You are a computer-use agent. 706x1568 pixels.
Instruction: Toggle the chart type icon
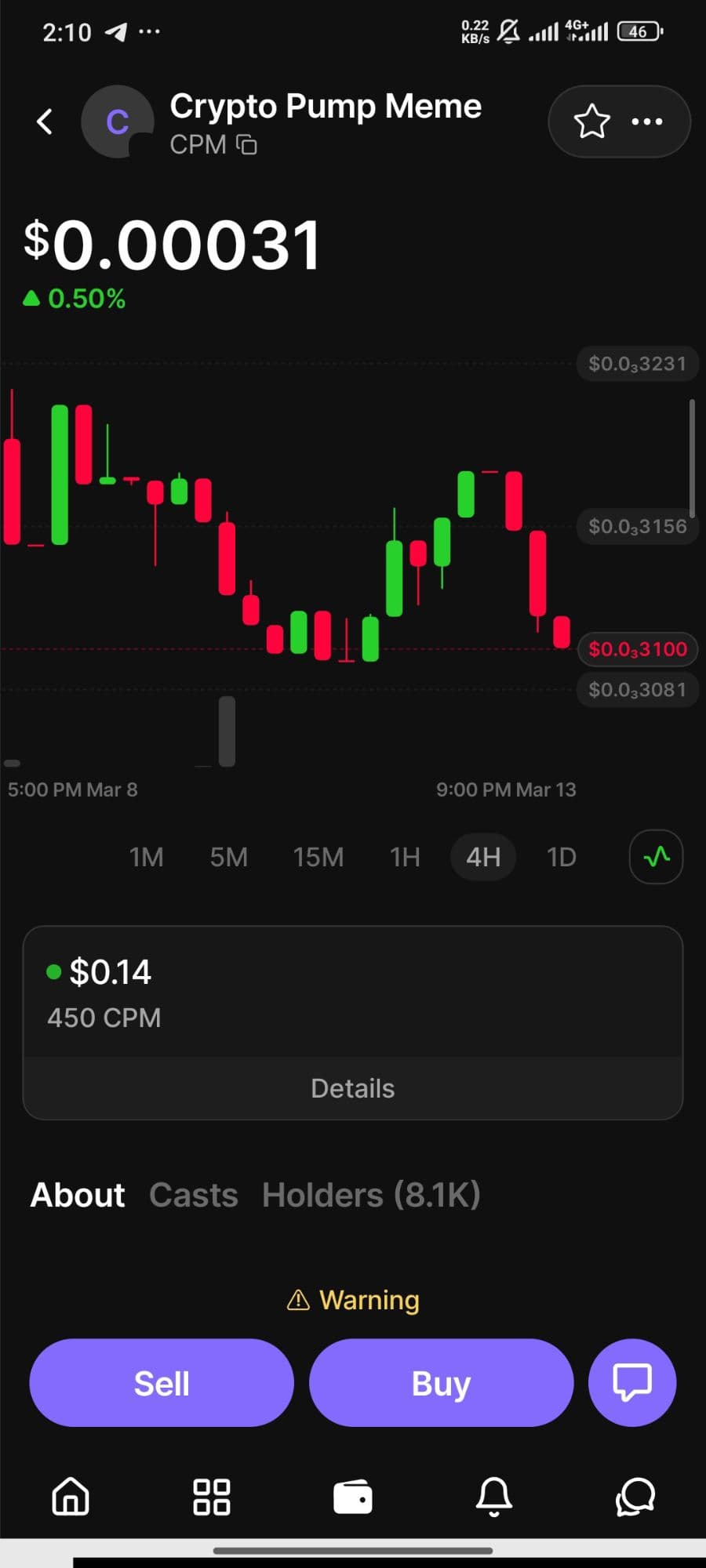(x=656, y=857)
